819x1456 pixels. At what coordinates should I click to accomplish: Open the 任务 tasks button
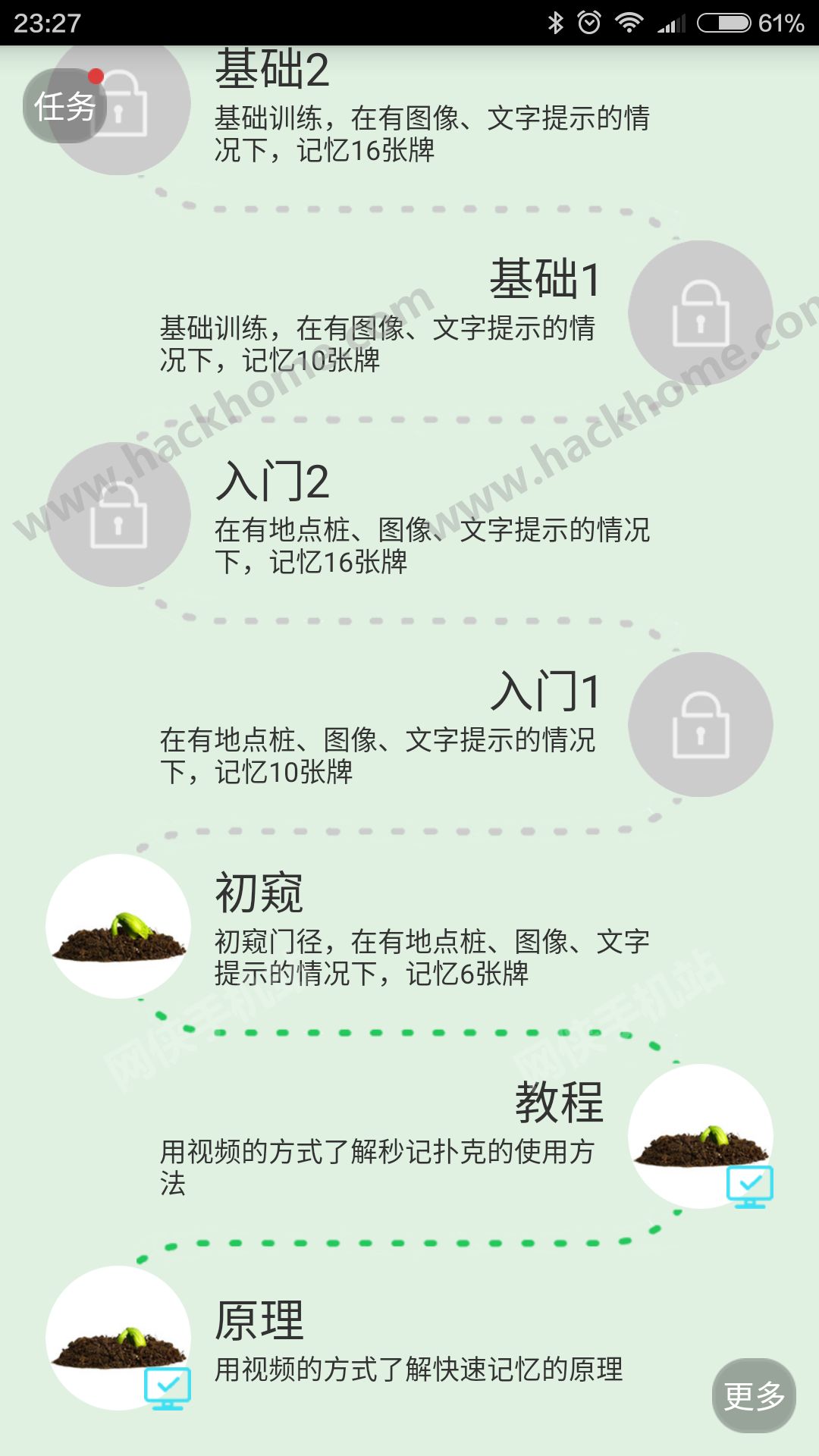point(64,106)
